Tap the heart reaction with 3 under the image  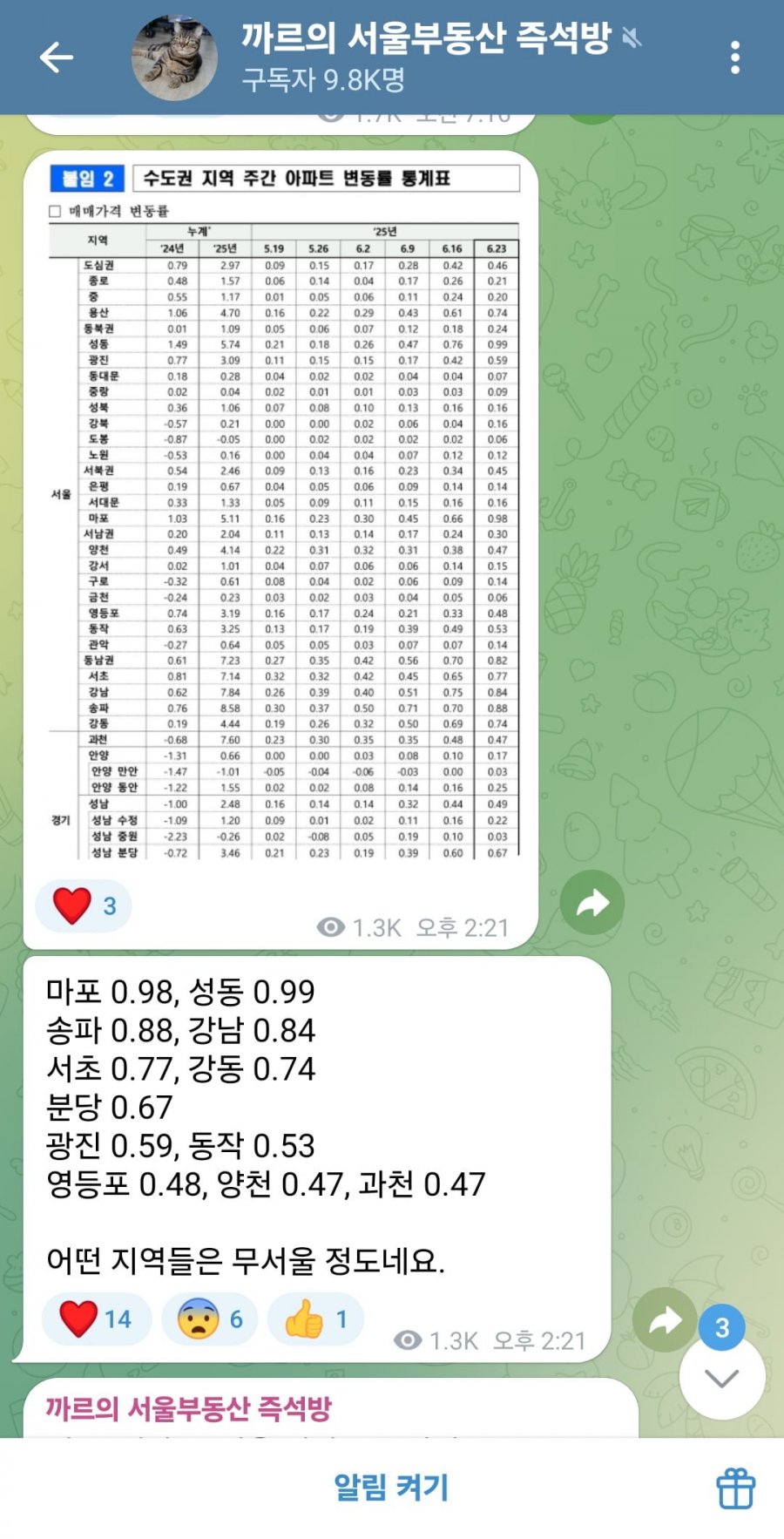tap(84, 905)
